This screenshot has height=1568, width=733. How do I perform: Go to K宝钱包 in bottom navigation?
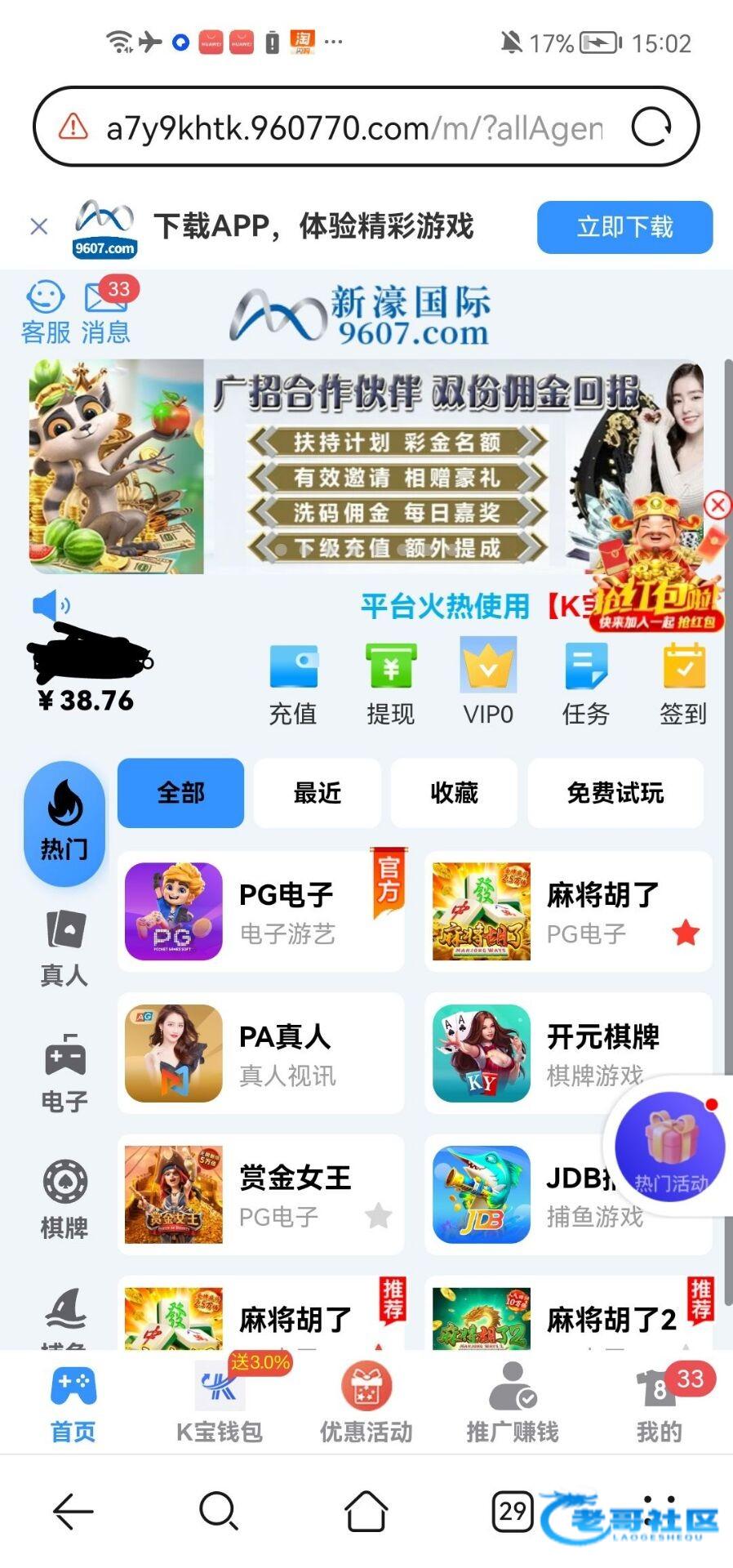220,1406
